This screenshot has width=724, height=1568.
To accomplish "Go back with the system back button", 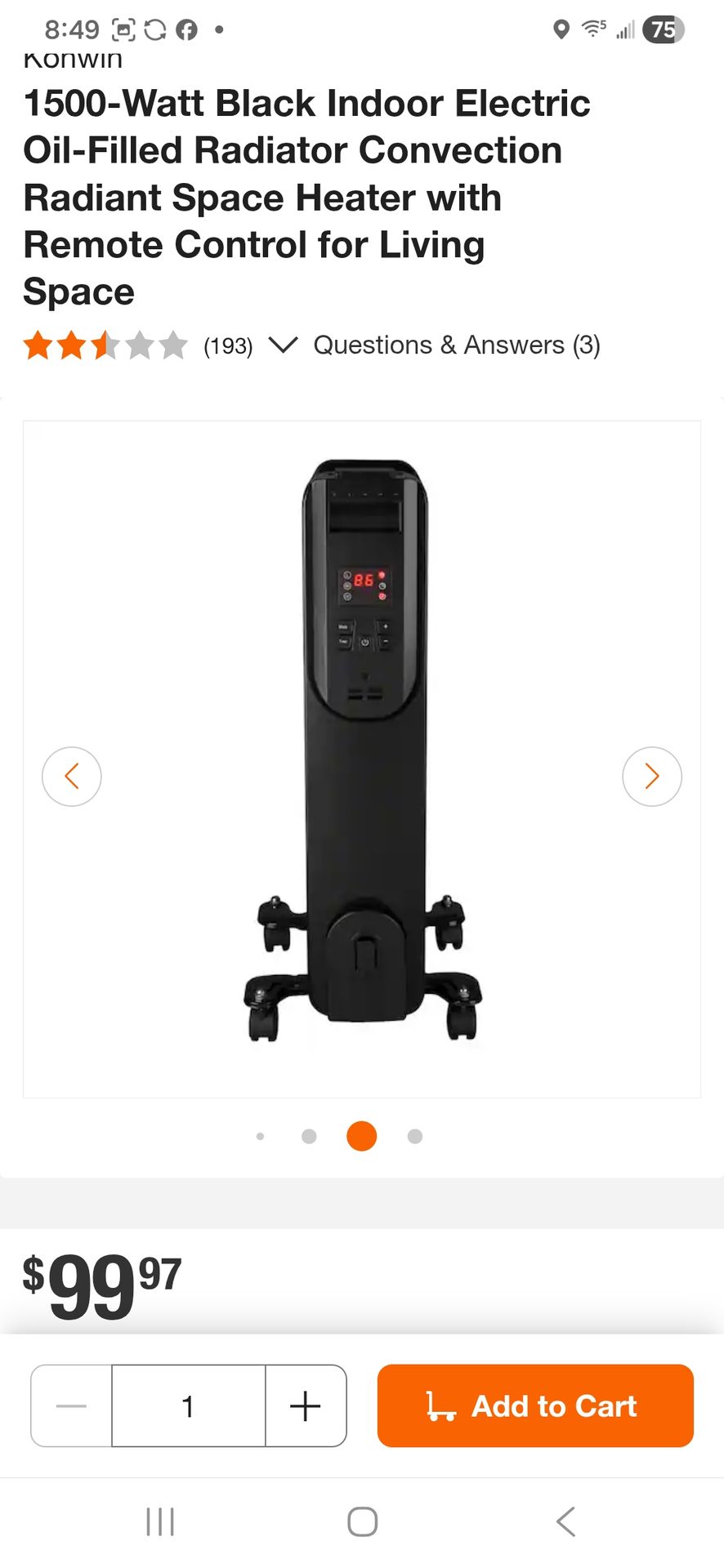I will coord(565,1521).
